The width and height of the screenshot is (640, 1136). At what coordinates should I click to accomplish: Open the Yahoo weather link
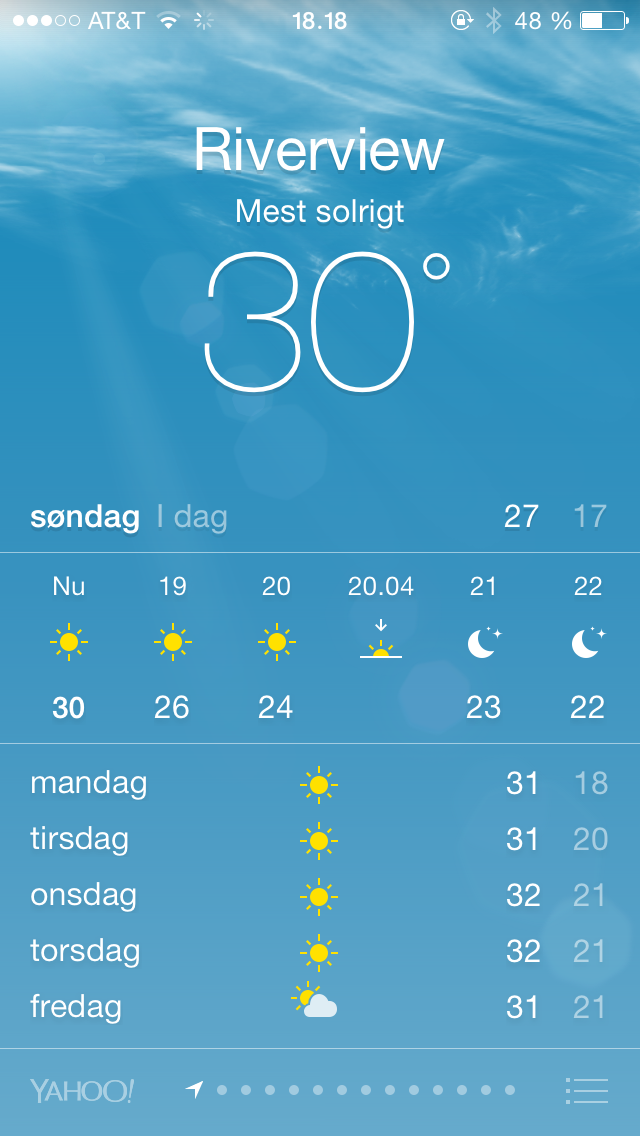pos(82,1090)
